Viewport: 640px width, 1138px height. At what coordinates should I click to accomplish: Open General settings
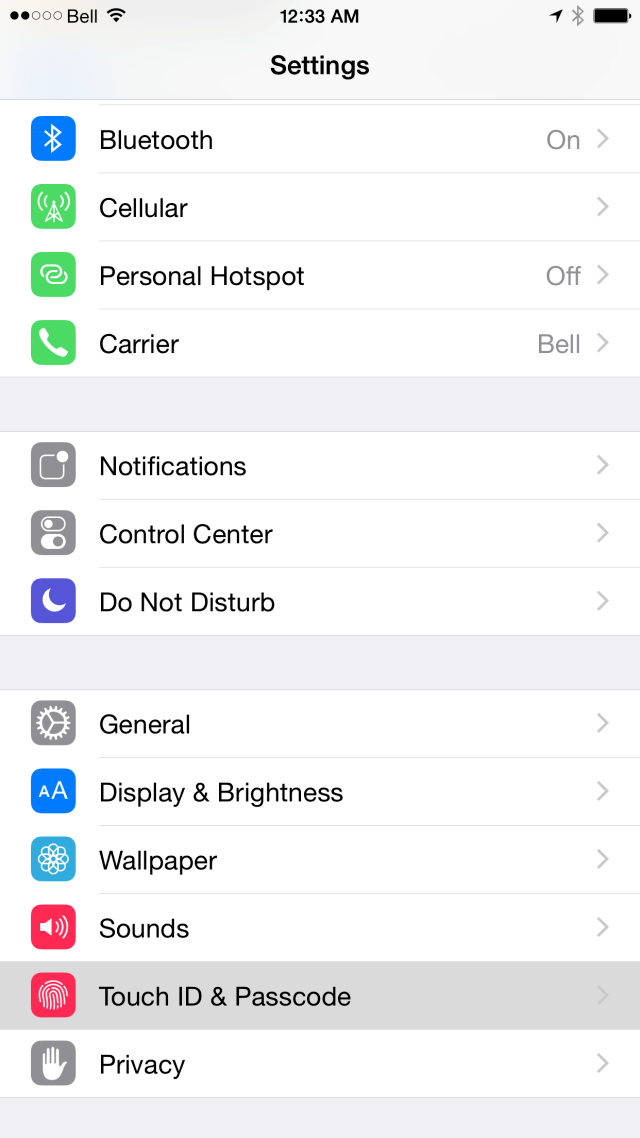pyautogui.click(x=320, y=724)
